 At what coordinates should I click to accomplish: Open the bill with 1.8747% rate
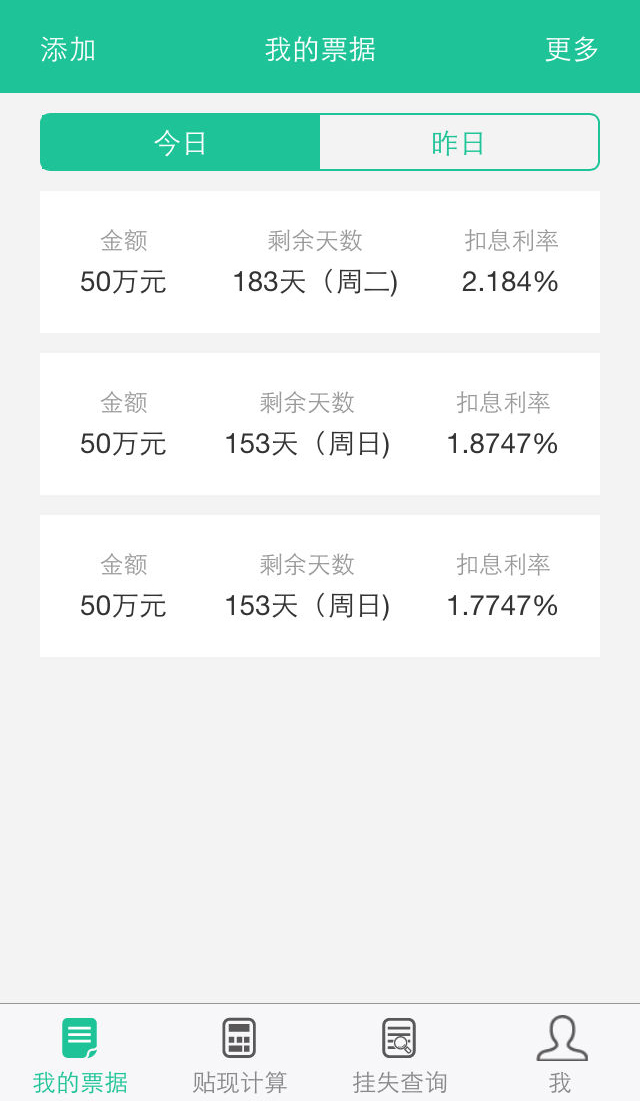pos(320,424)
